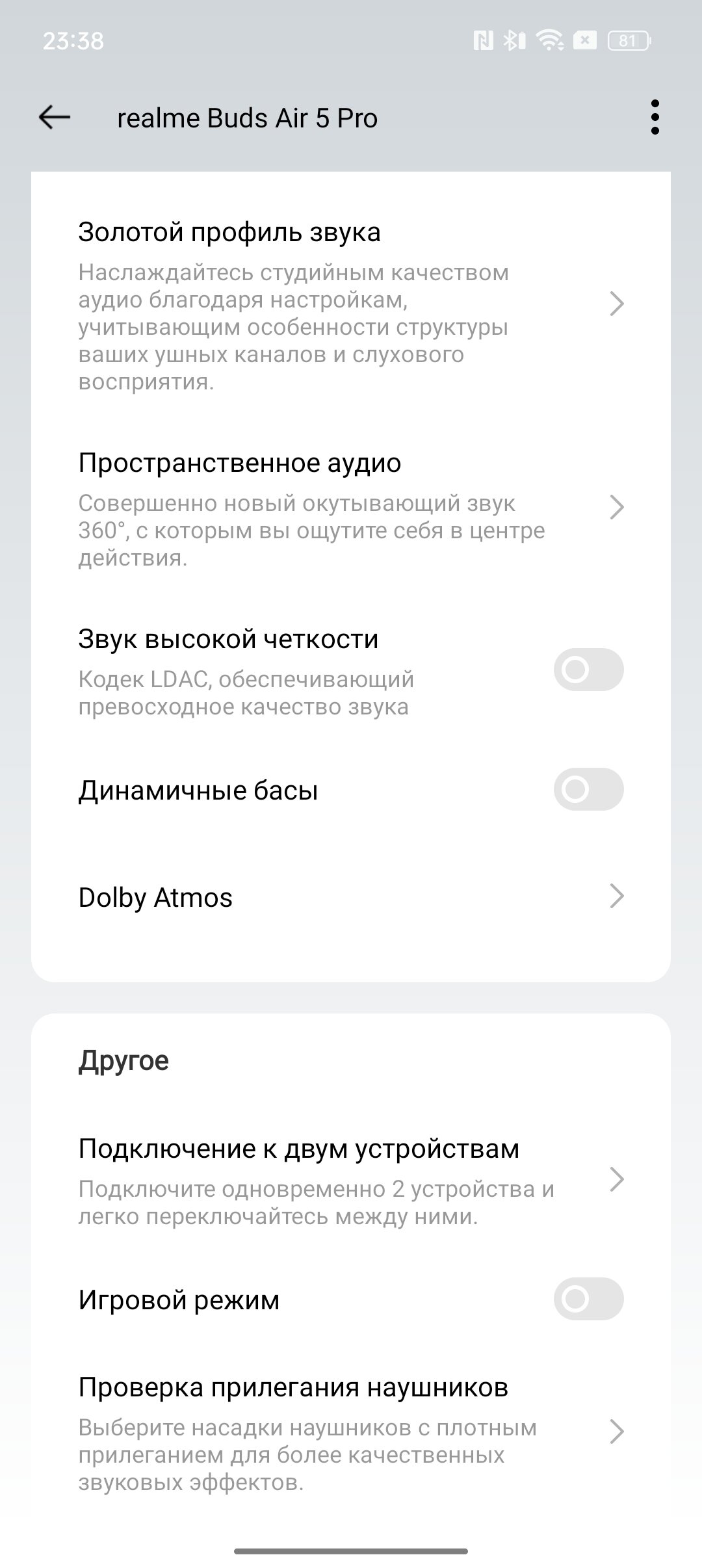702x1568 pixels.
Task: Open the three-dot overflow menu
Action: [655, 118]
